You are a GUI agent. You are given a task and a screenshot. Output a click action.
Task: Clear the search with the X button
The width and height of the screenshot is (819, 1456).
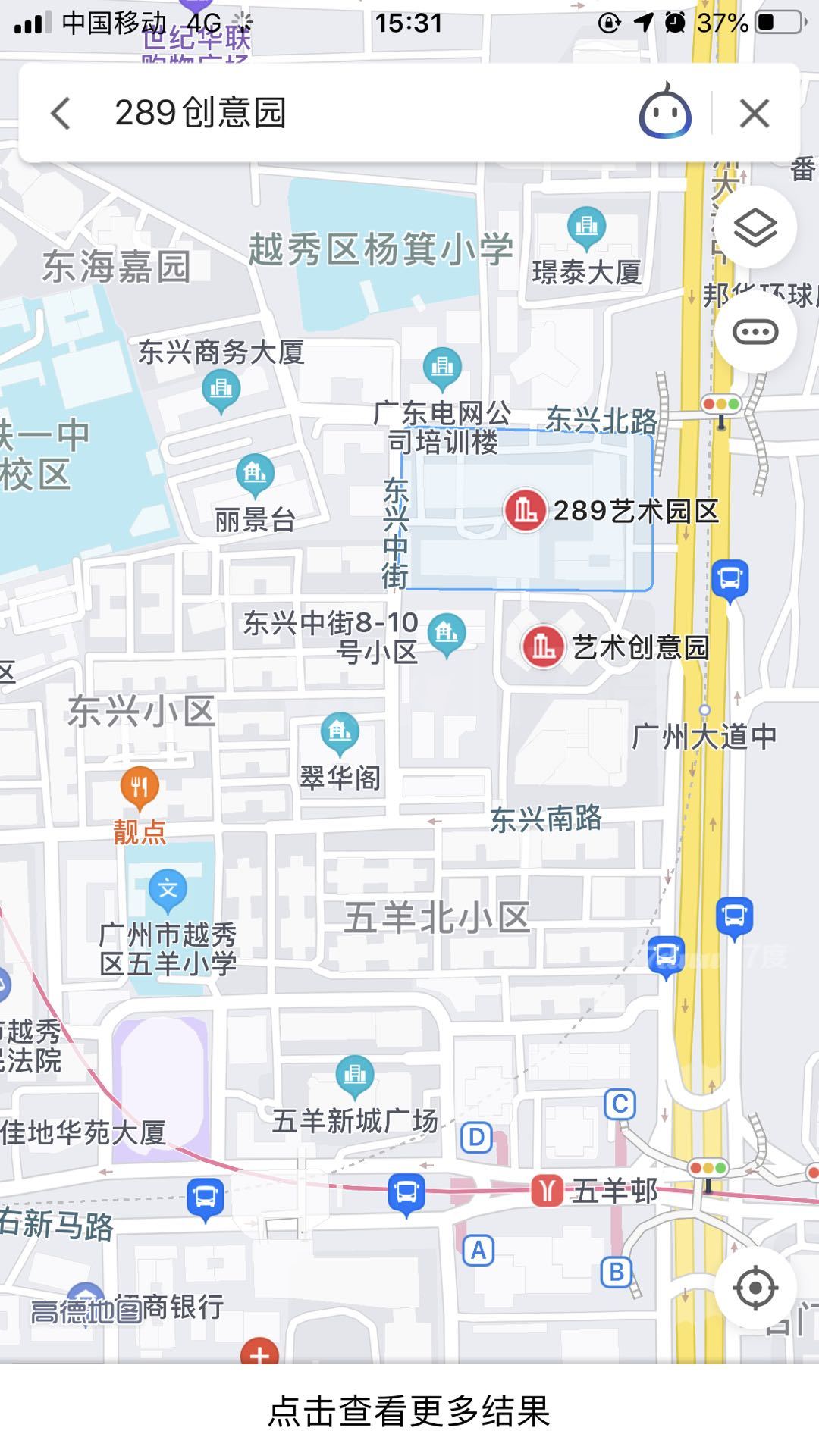[755, 114]
